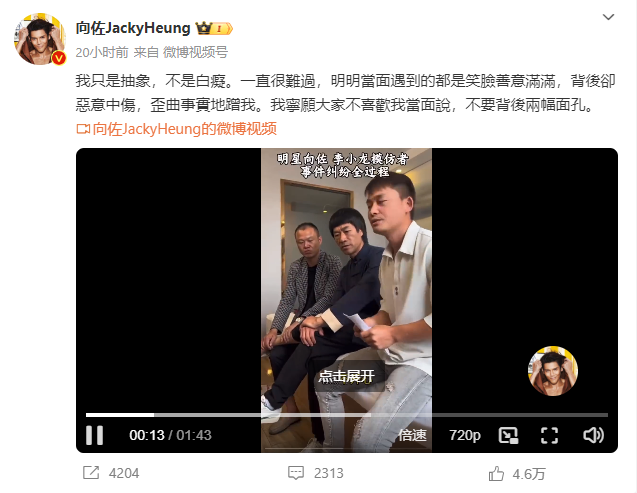Image resolution: width=637 pixels, height=493 pixels.
Task: Change video quality from 720p
Action: pyautogui.click(x=464, y=435)
